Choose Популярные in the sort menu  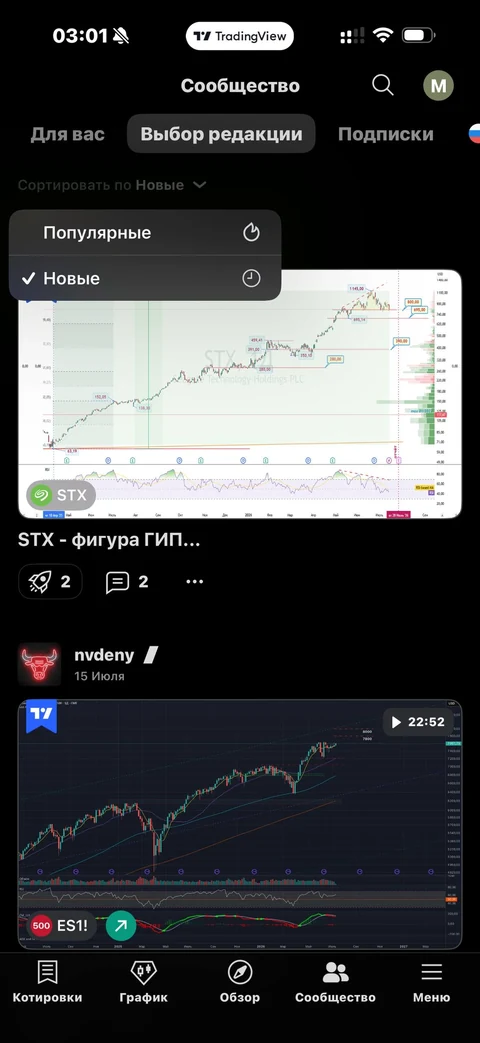tap(145, 233)
